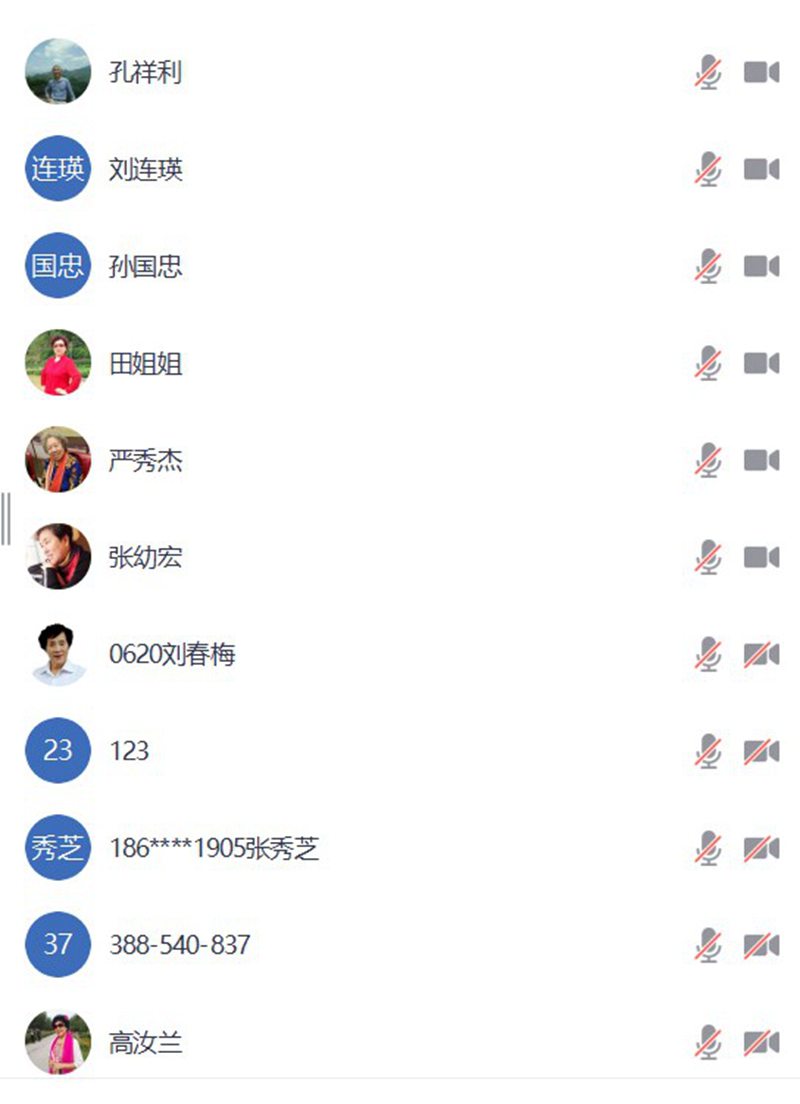Tap the microphone icon for 123
The height and width of the screenshot is (1104, 800).
[x=708, y=751]
